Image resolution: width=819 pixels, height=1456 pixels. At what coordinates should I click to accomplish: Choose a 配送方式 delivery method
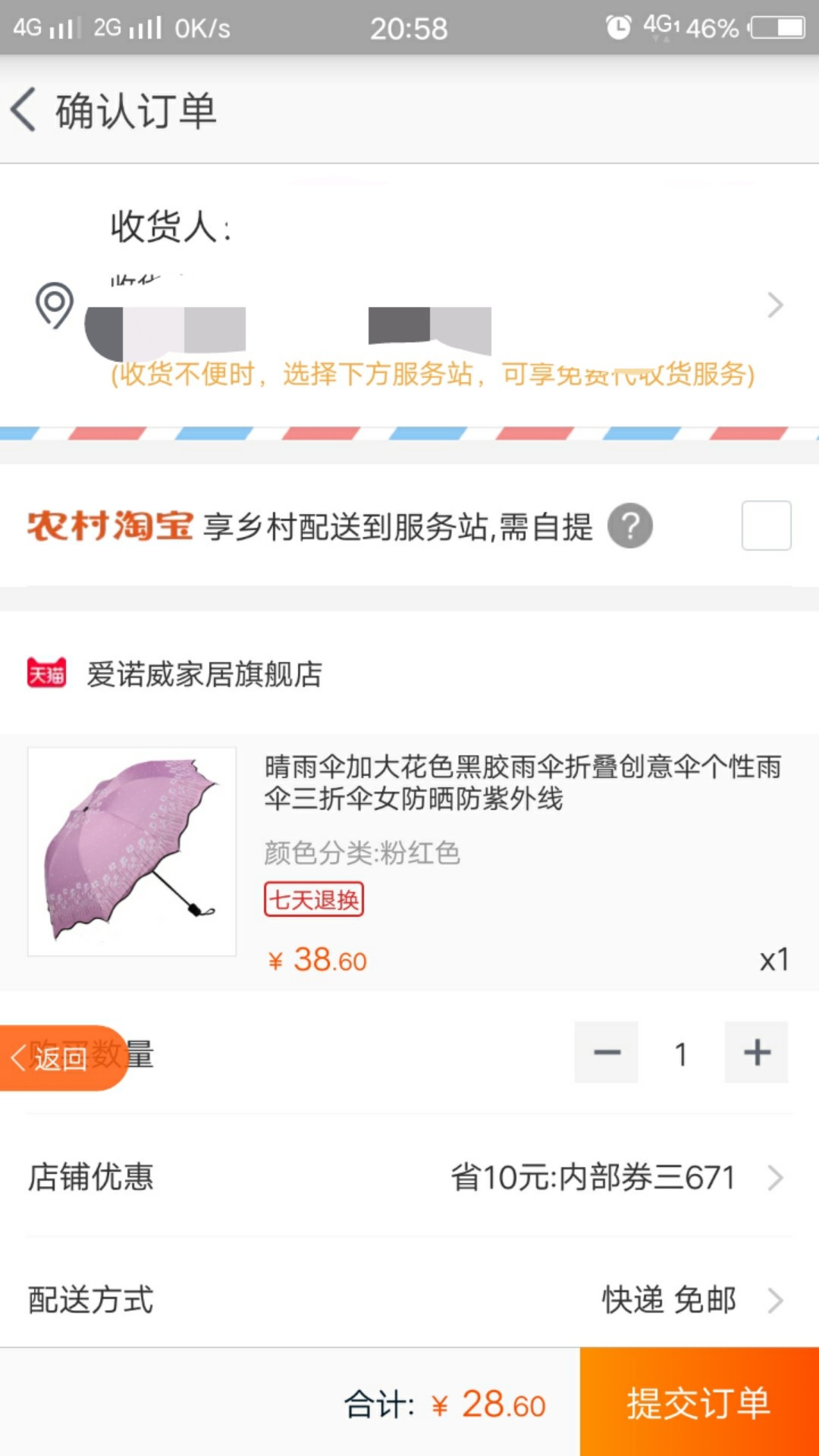point(409,1300)
